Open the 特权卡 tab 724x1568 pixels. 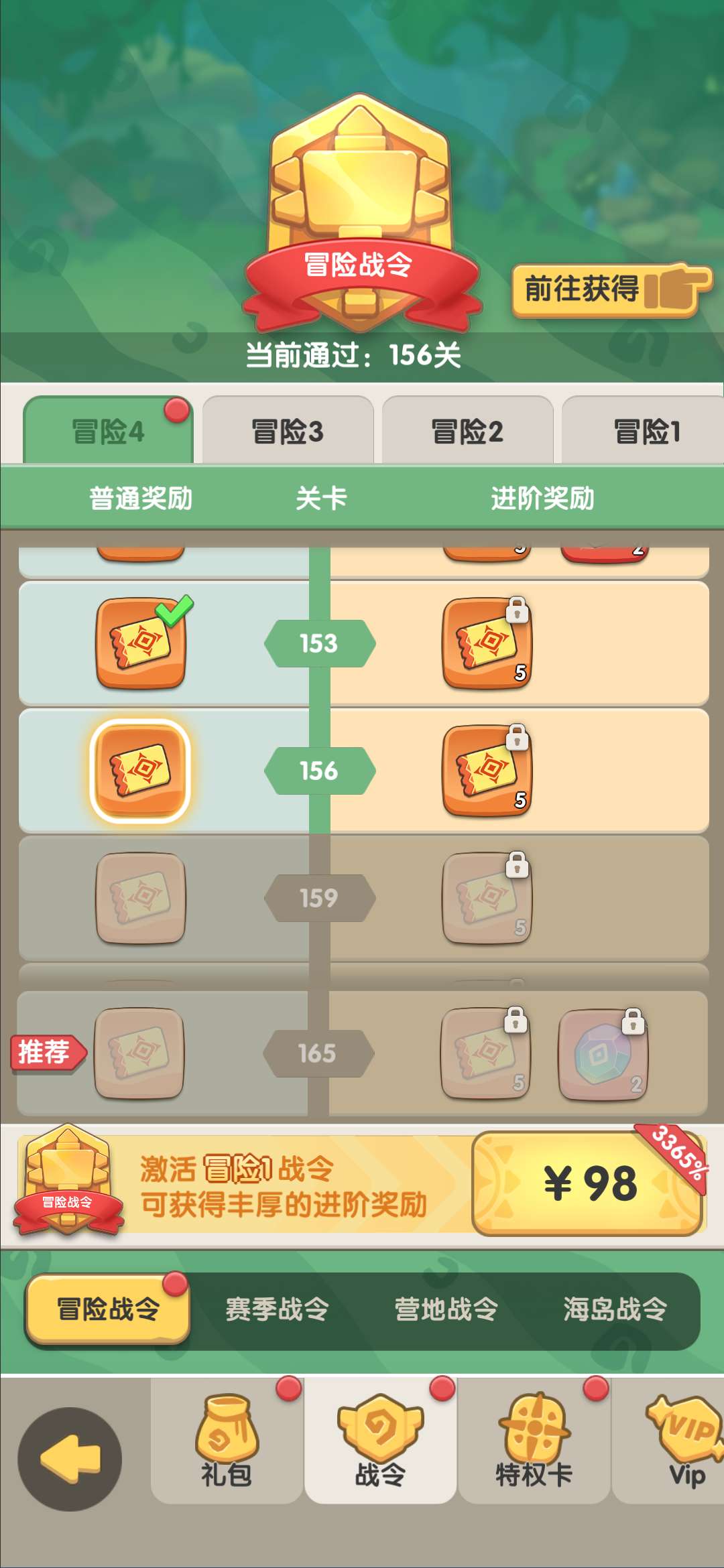[534, 1441]
